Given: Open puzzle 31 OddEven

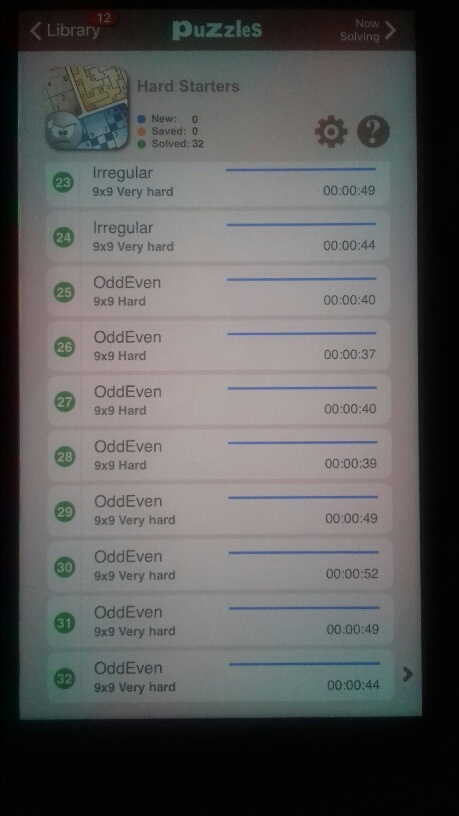Looking at the screenshot, I should pos(221,622).
